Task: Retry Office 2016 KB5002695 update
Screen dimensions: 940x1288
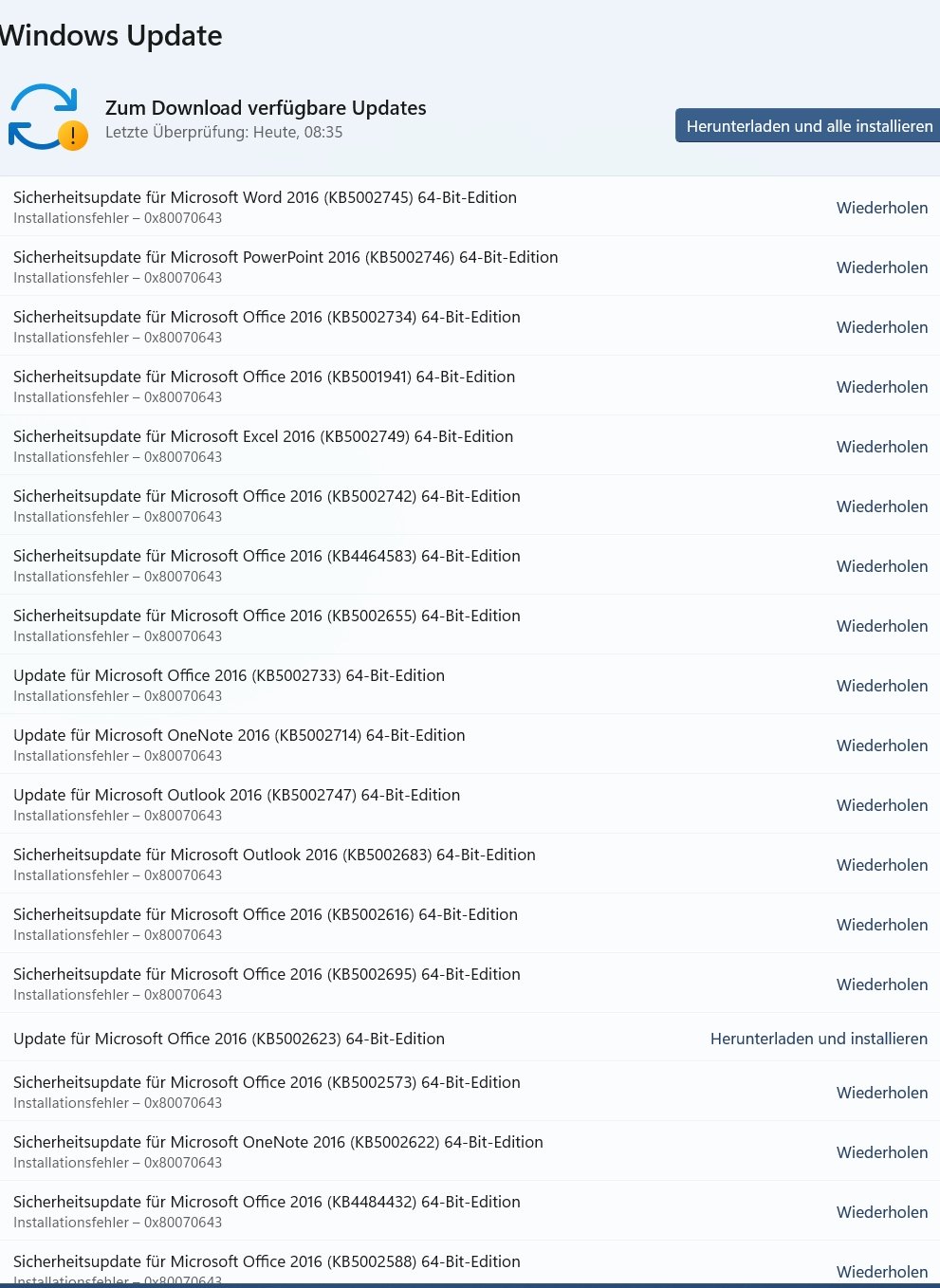Action: tap(881, 984)
